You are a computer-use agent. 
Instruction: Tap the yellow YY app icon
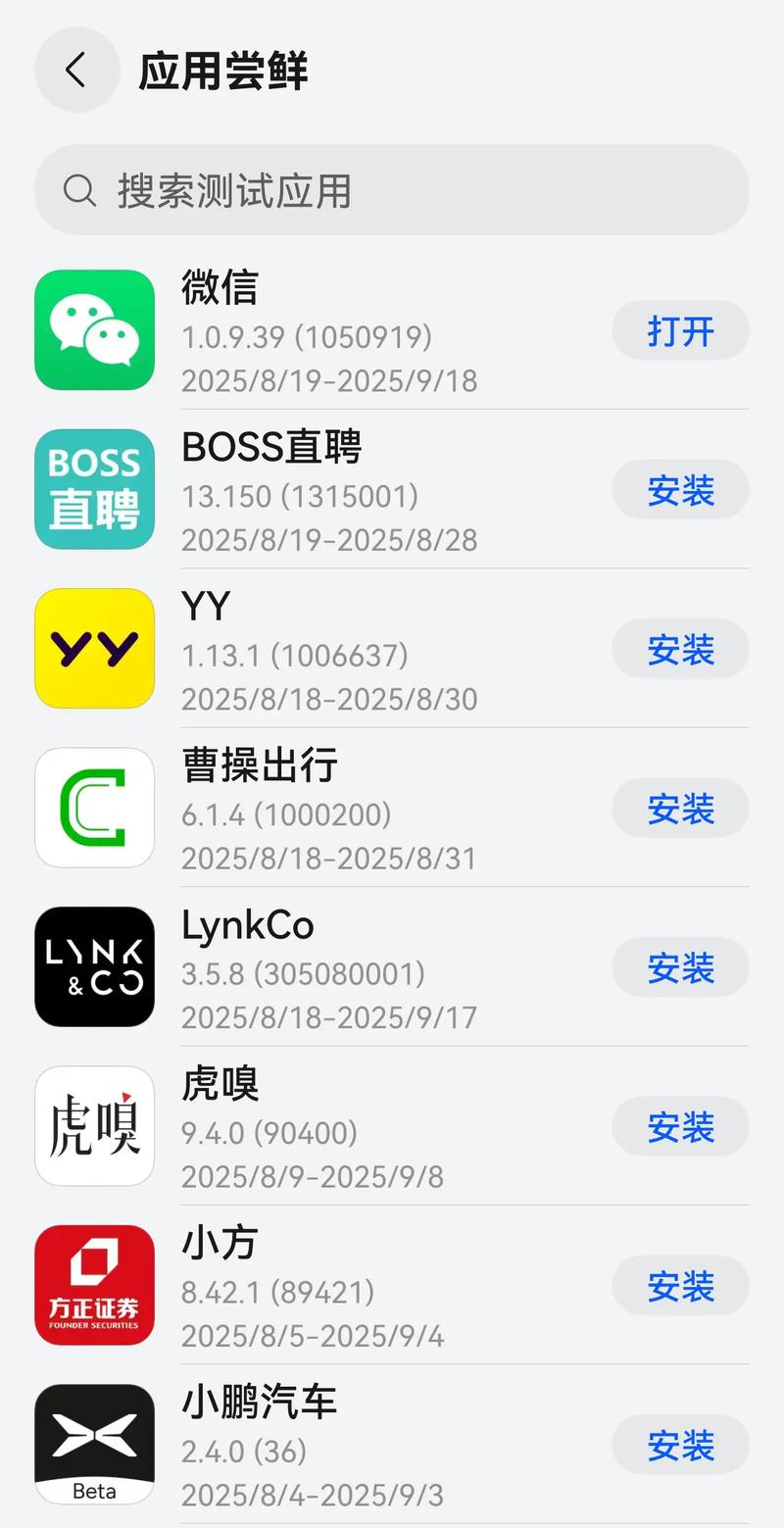[94, 648]
